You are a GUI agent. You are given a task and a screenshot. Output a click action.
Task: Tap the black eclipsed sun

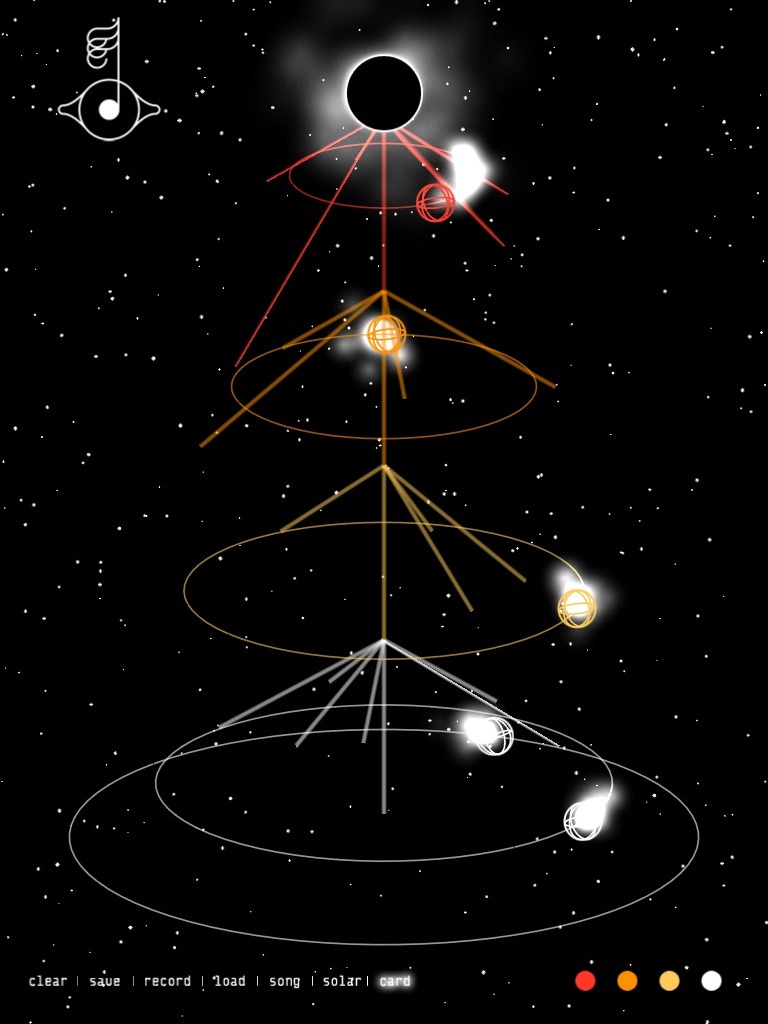(384, 93)
